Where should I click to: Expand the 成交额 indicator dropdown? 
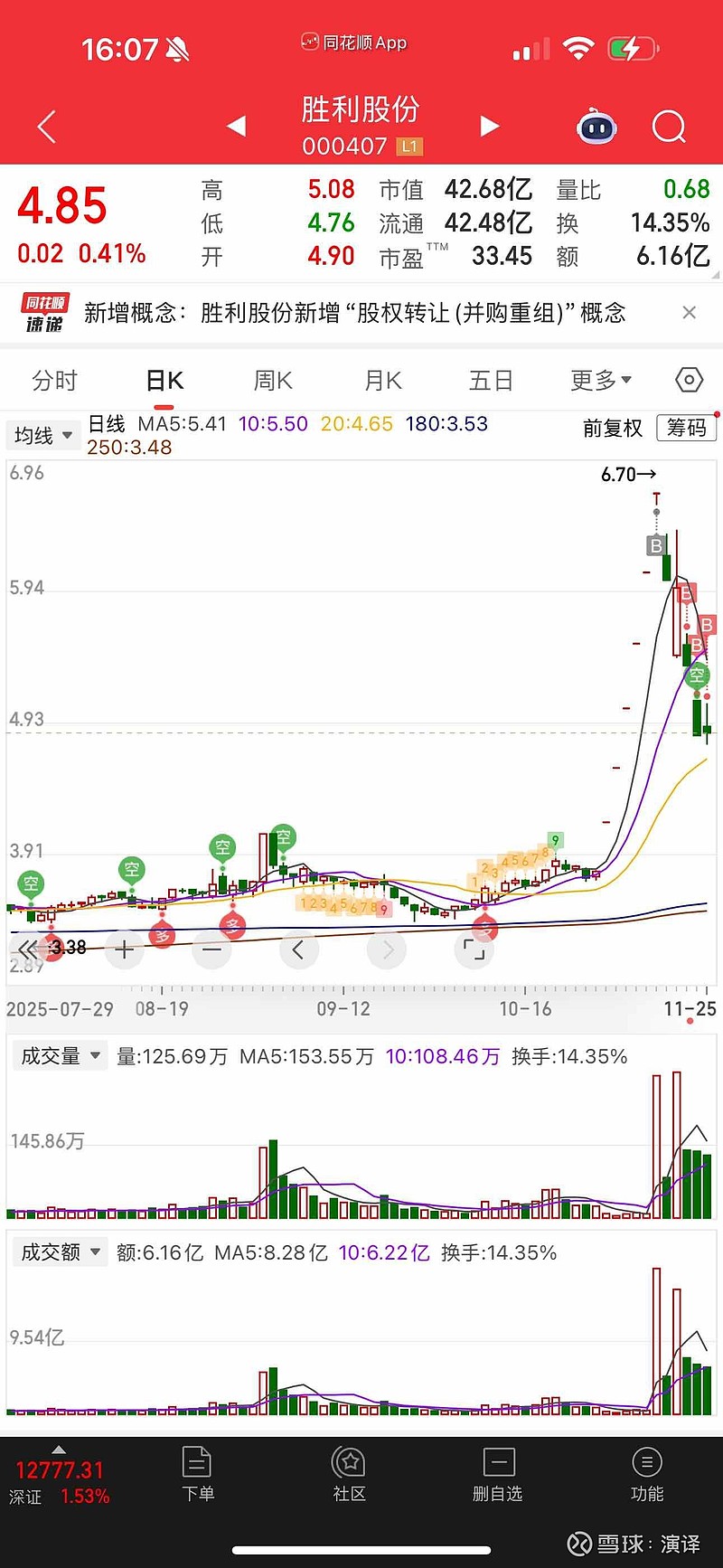[x=60, y=1253]
